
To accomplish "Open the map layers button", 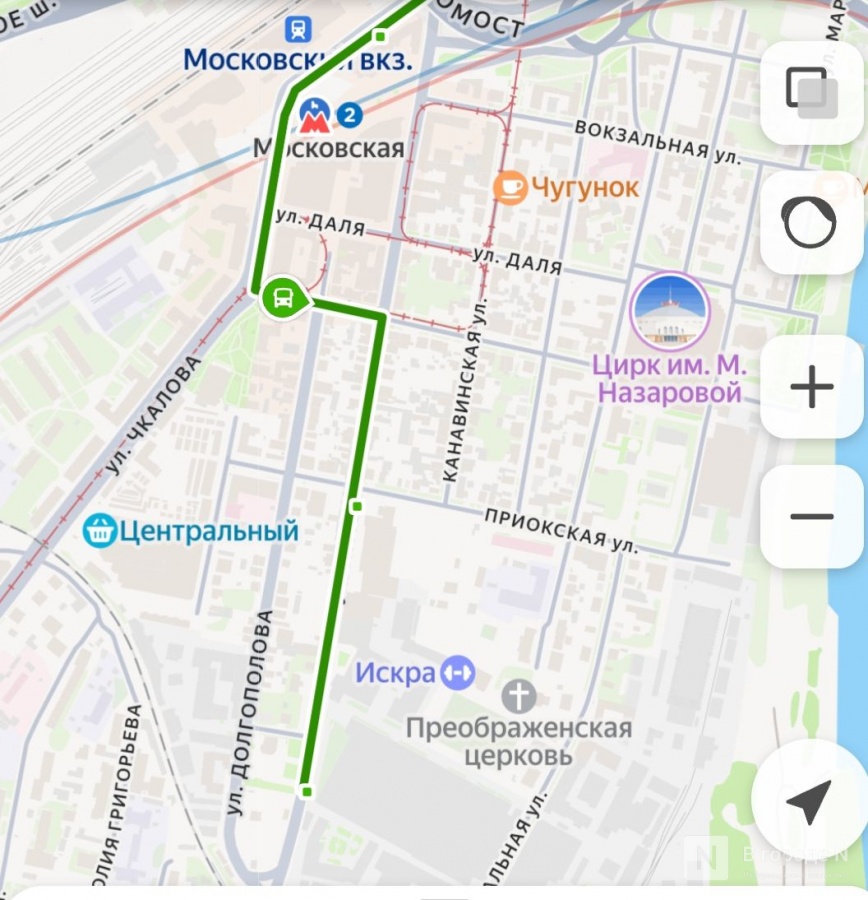I will 811,93.
